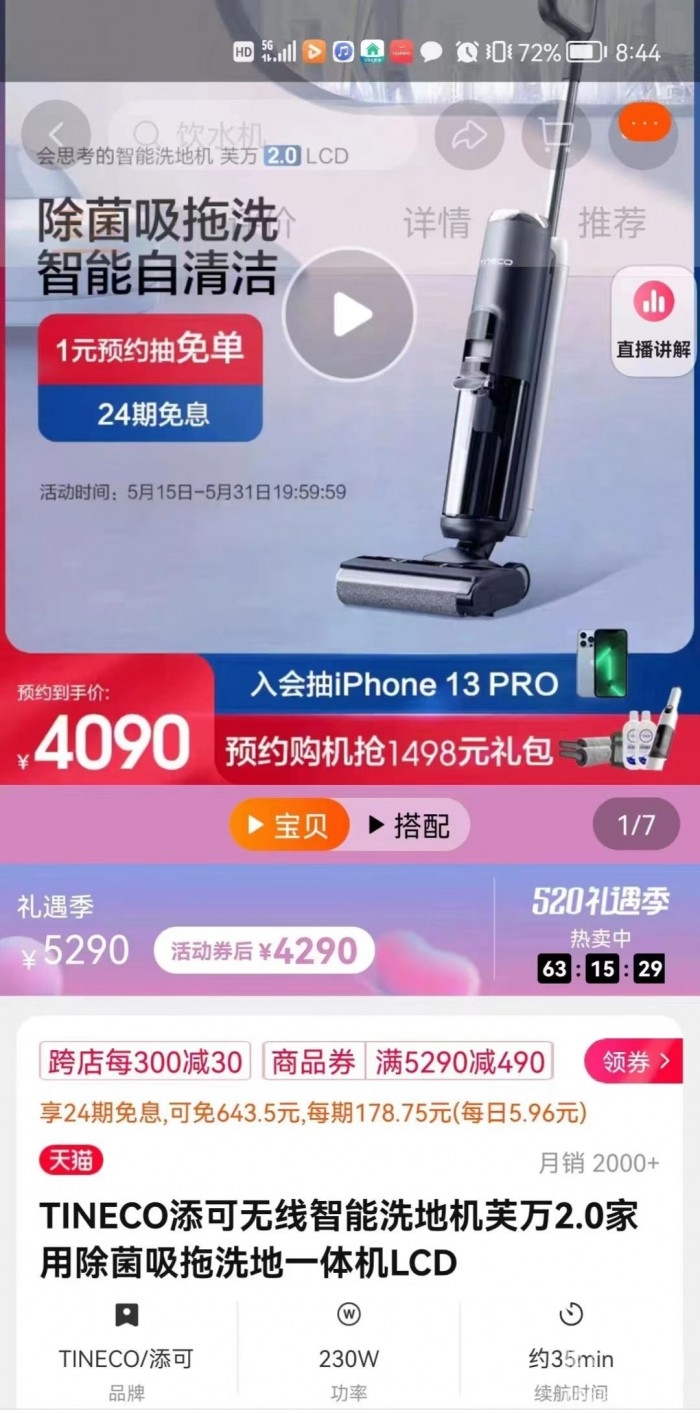The image size is (700, 1413).
Task: Switch to the 推荐 tab
Action: [x=611, y=222]
